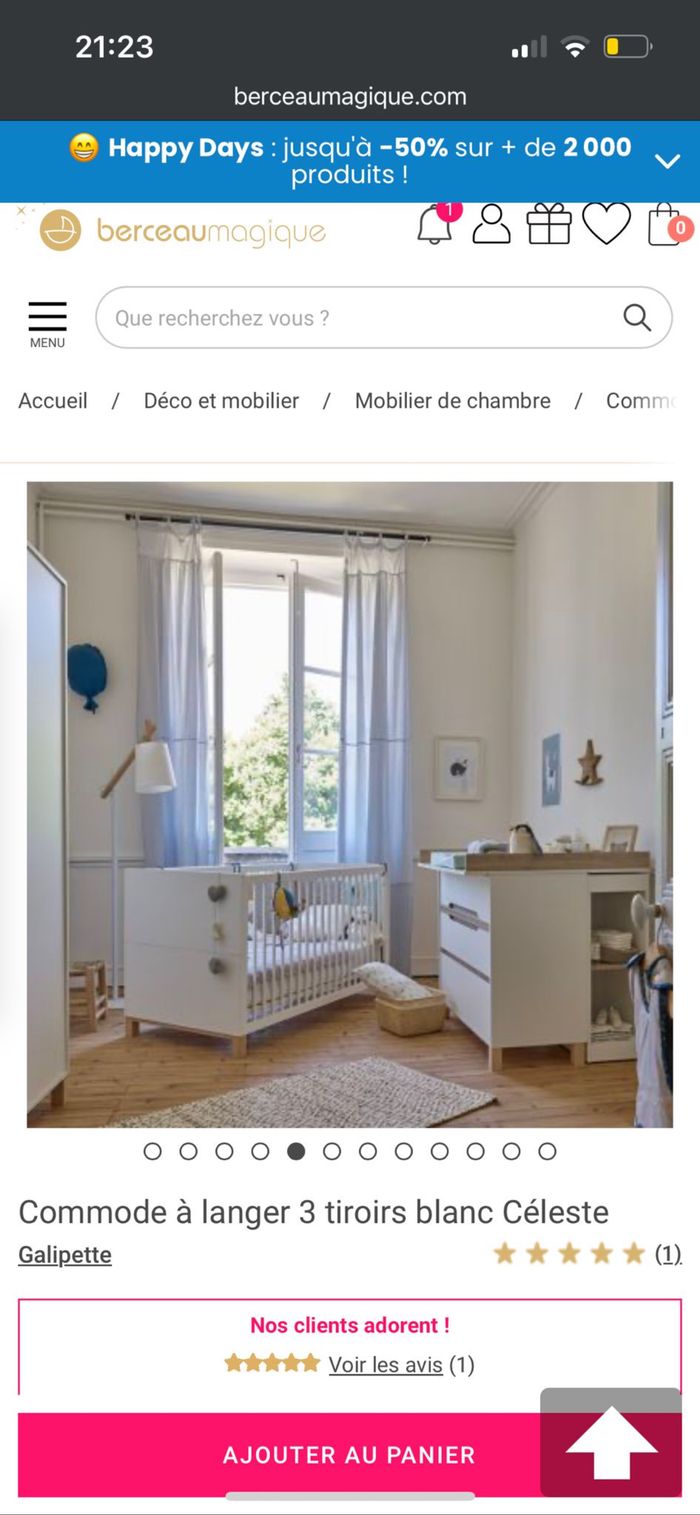This screenshot has height=1515, width=700.
Task: Tap the review count (1) link
Action: tap(668, 1254)
